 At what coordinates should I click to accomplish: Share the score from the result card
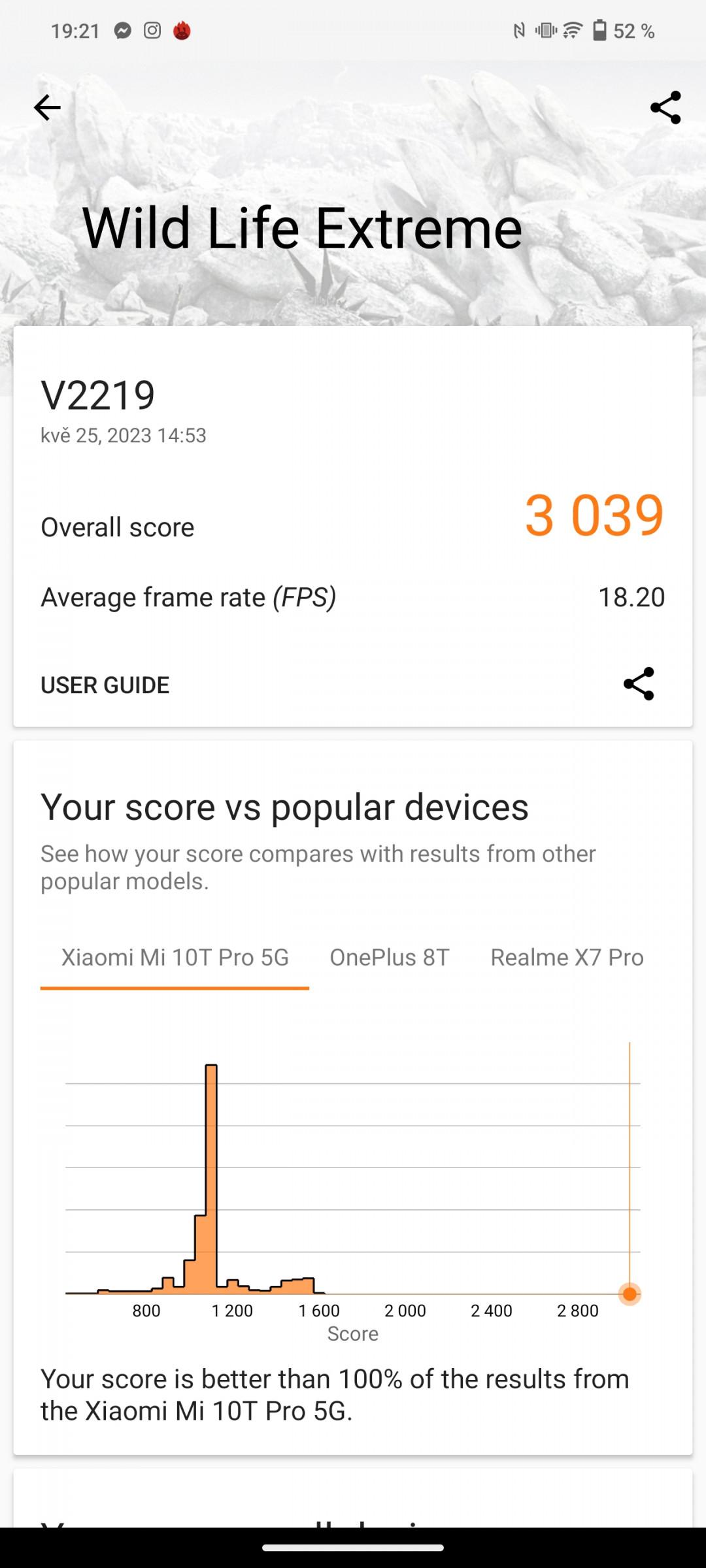(x=639, y=684)
